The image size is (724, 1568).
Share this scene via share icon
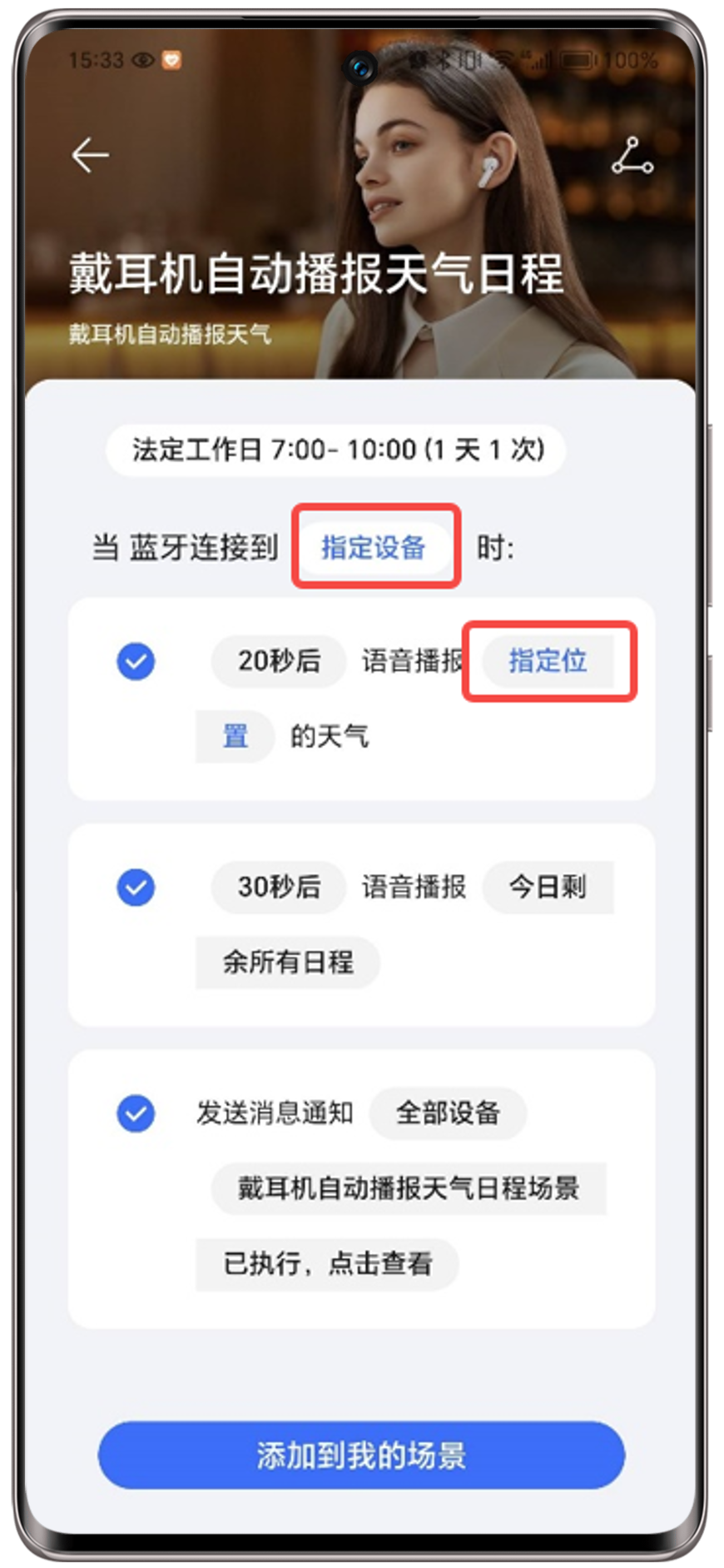tap(632, 157)
